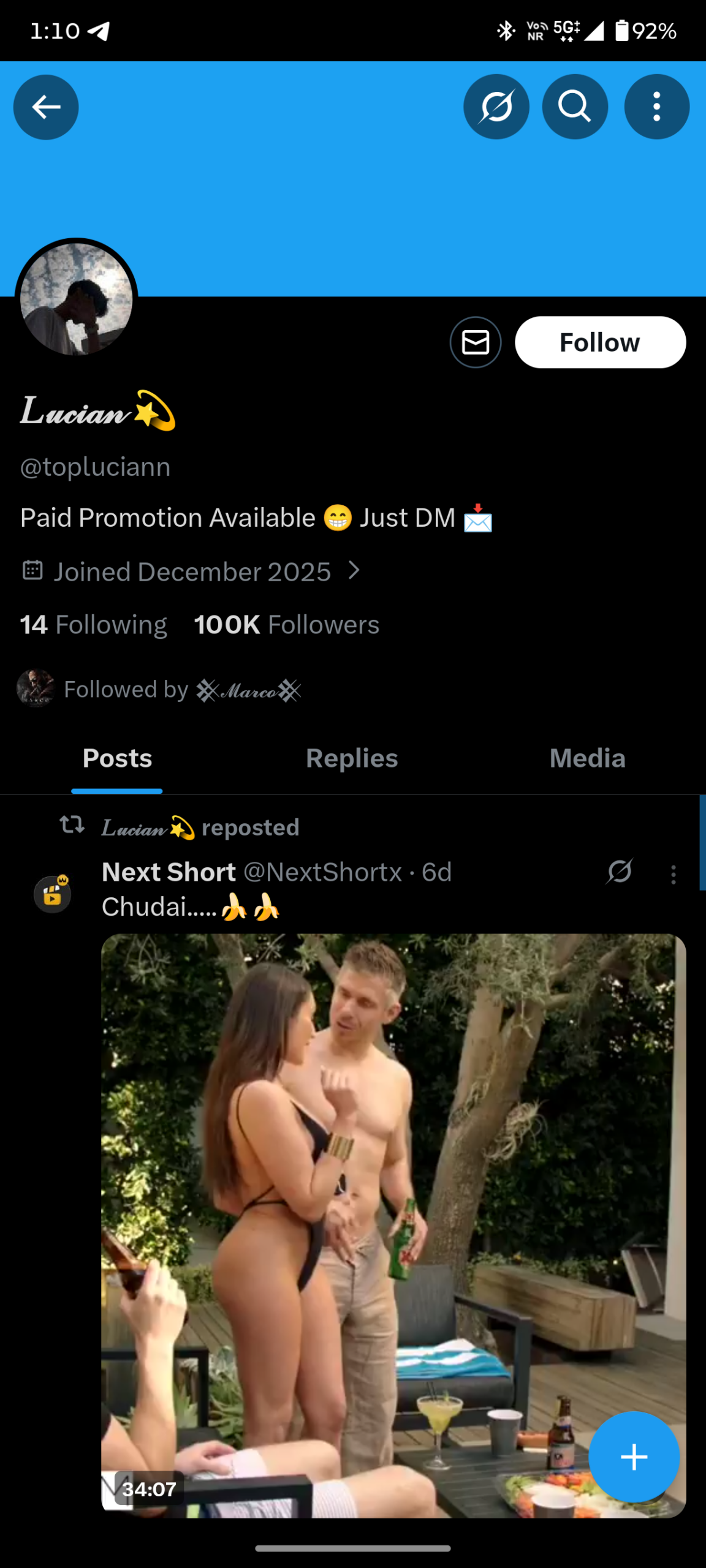The image size is (706, 1568).
Task: Switch to the Replies tab
Action: [352, 759]
